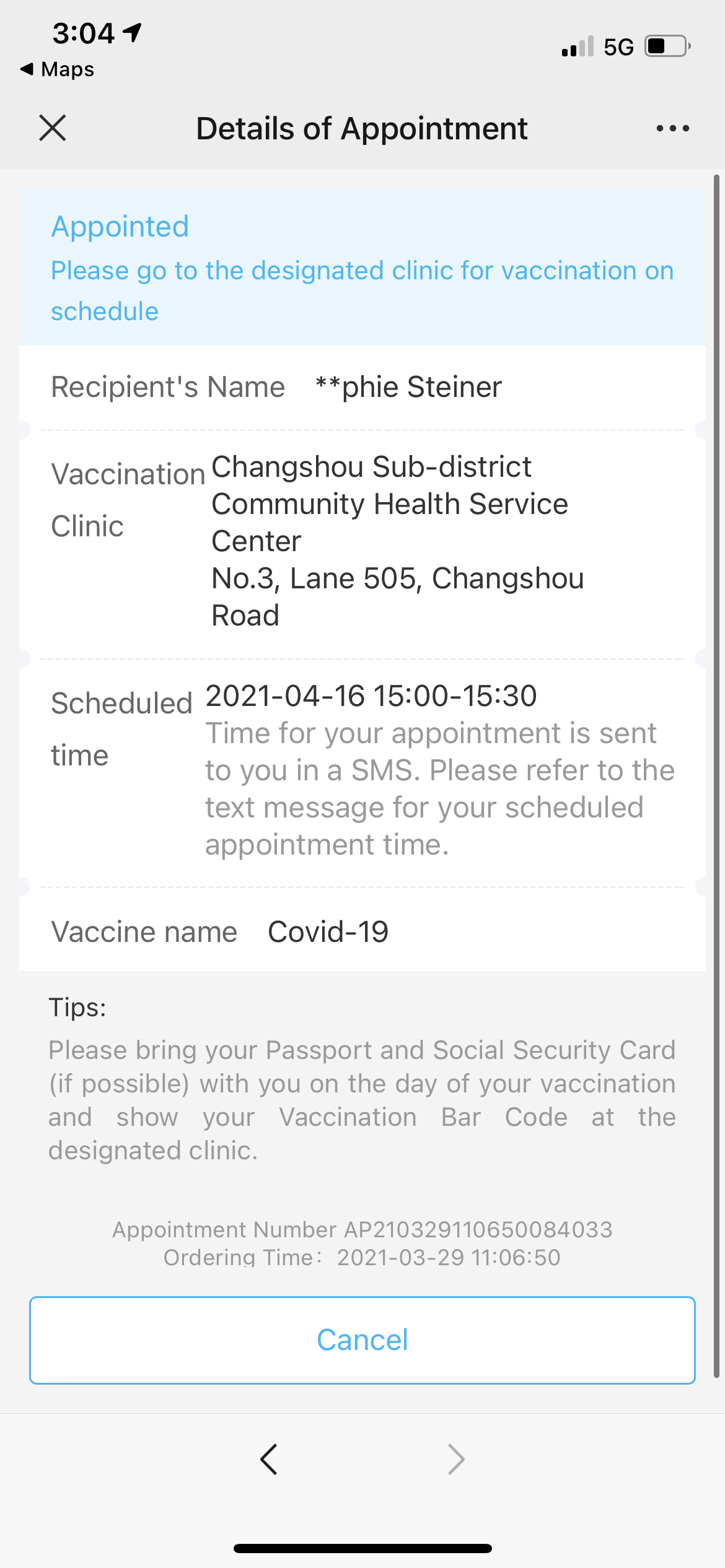
Task: Cancel the vaccination appointment
Action: (x=362, y=1340)
